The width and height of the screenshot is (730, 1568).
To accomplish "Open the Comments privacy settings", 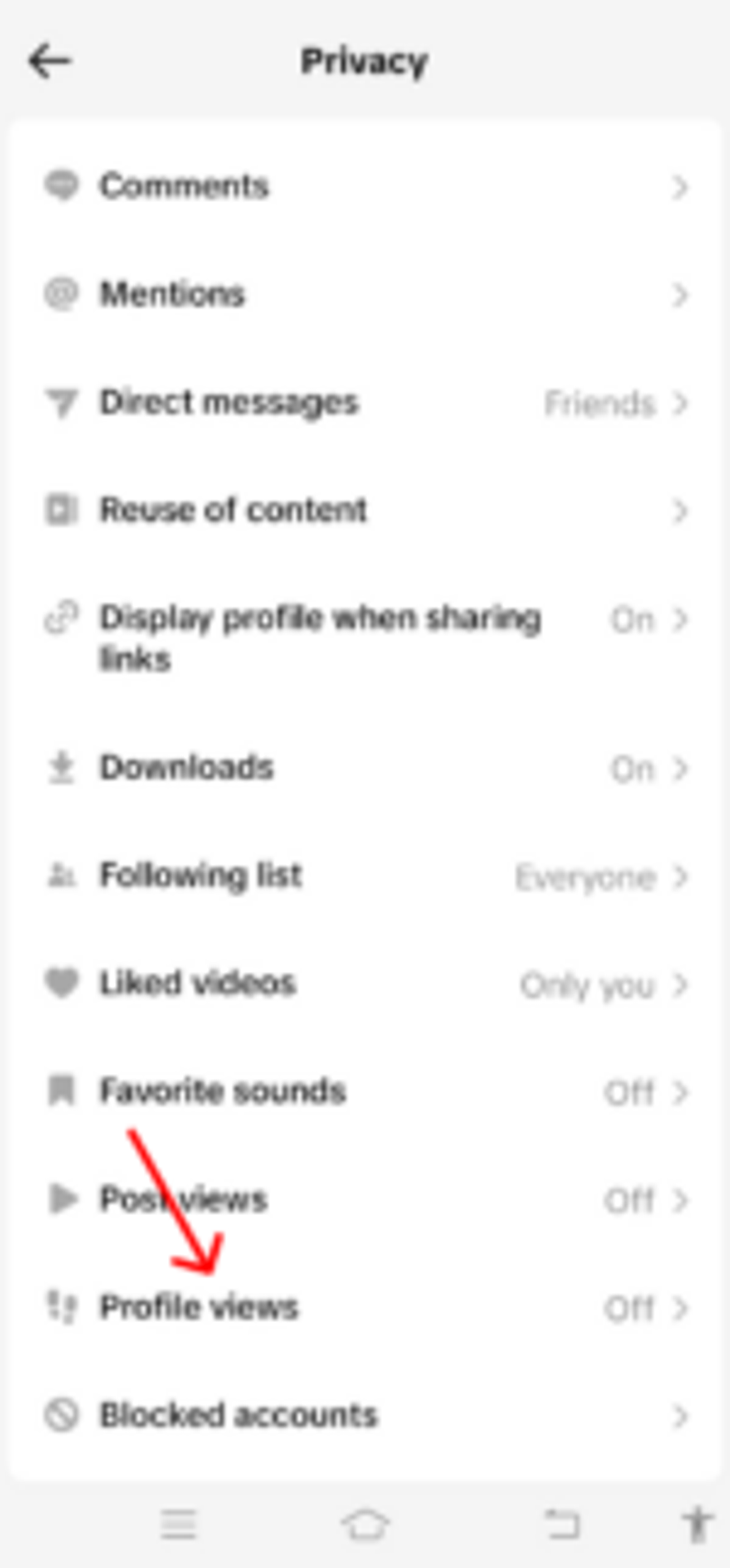I will tap(365, 186).
